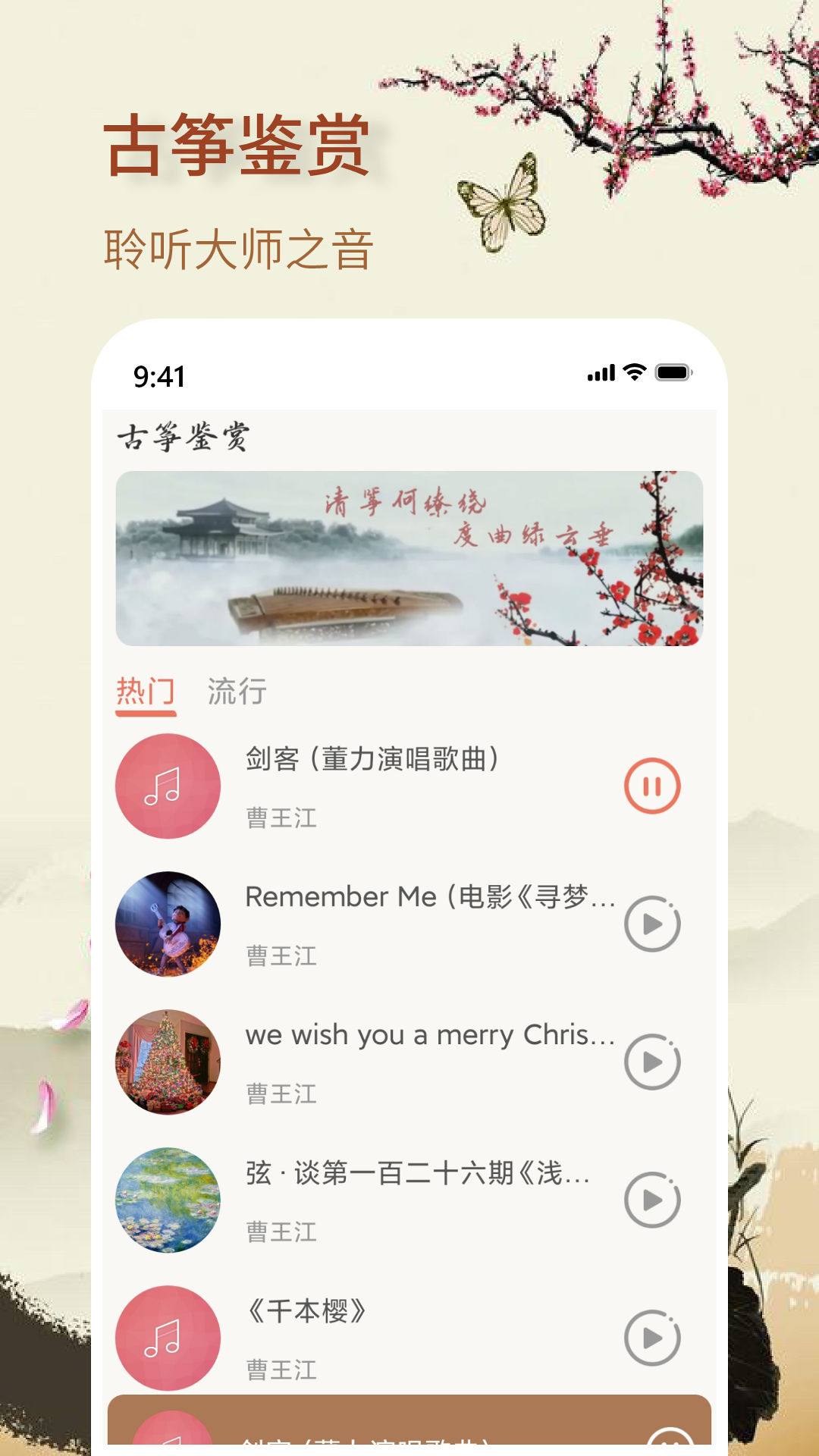
Task: Open the 《千本樱》 pink music note icon
Action: (168, 1338)
